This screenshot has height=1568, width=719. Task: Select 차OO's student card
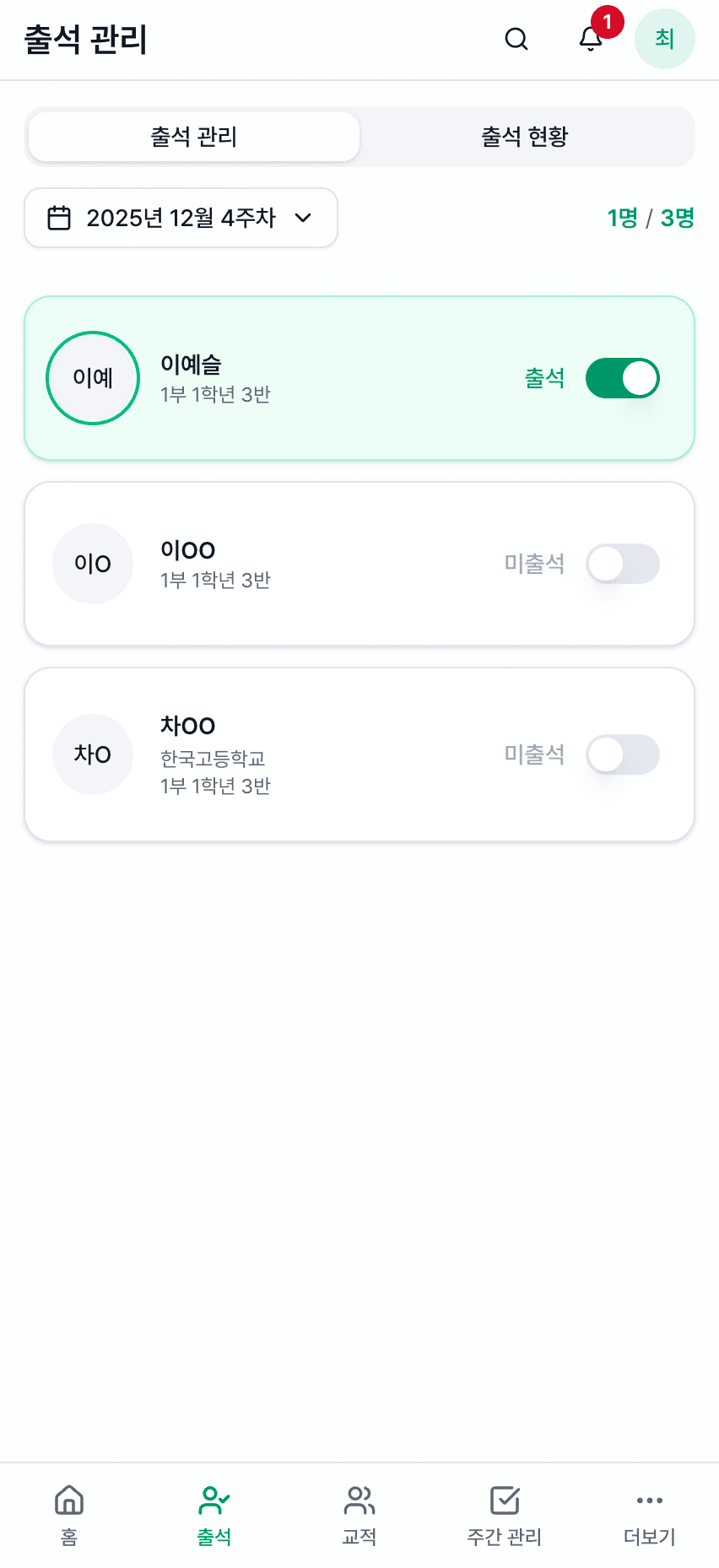(x=359, y=754)
